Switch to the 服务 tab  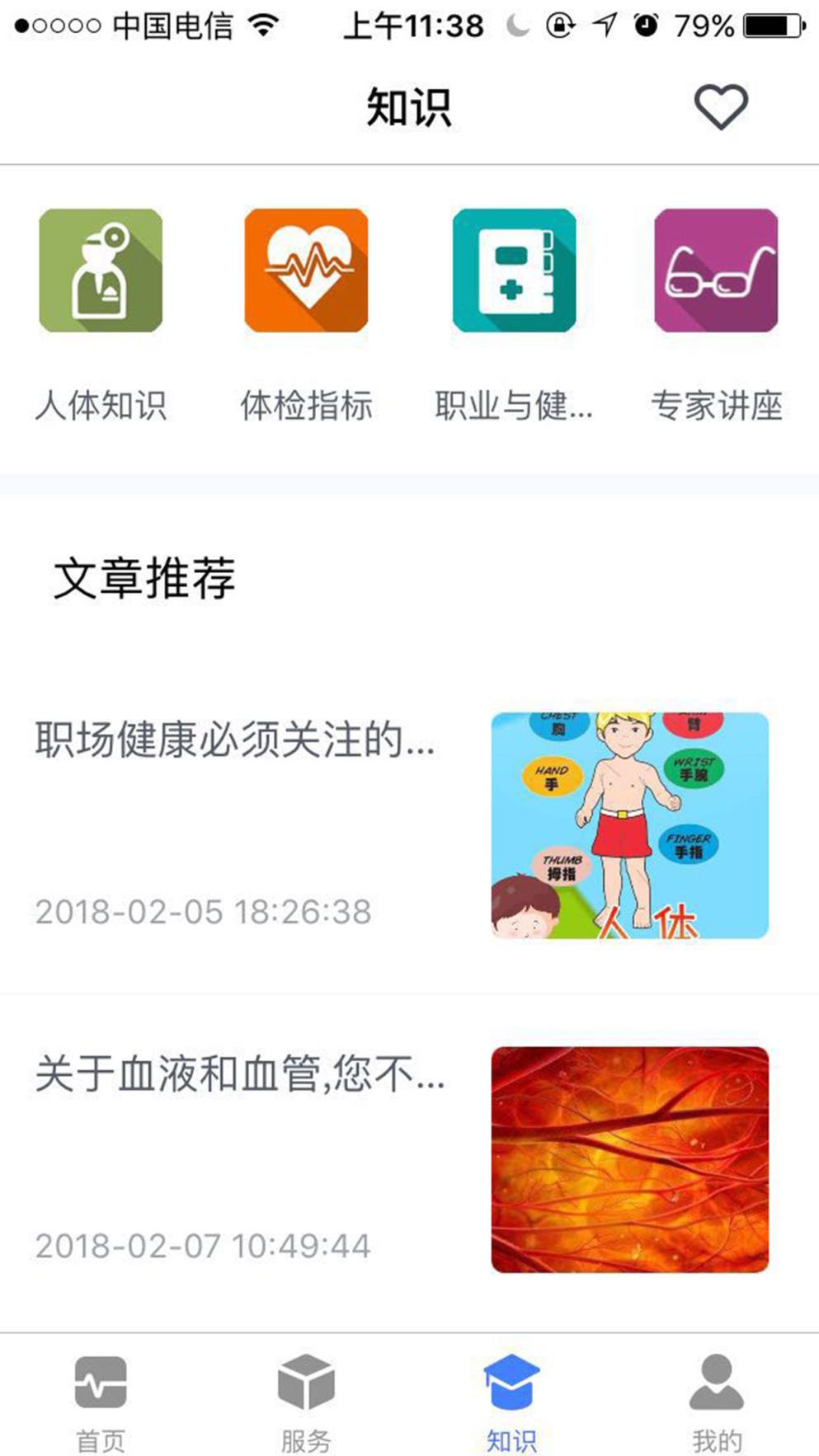coord(306,1402)
